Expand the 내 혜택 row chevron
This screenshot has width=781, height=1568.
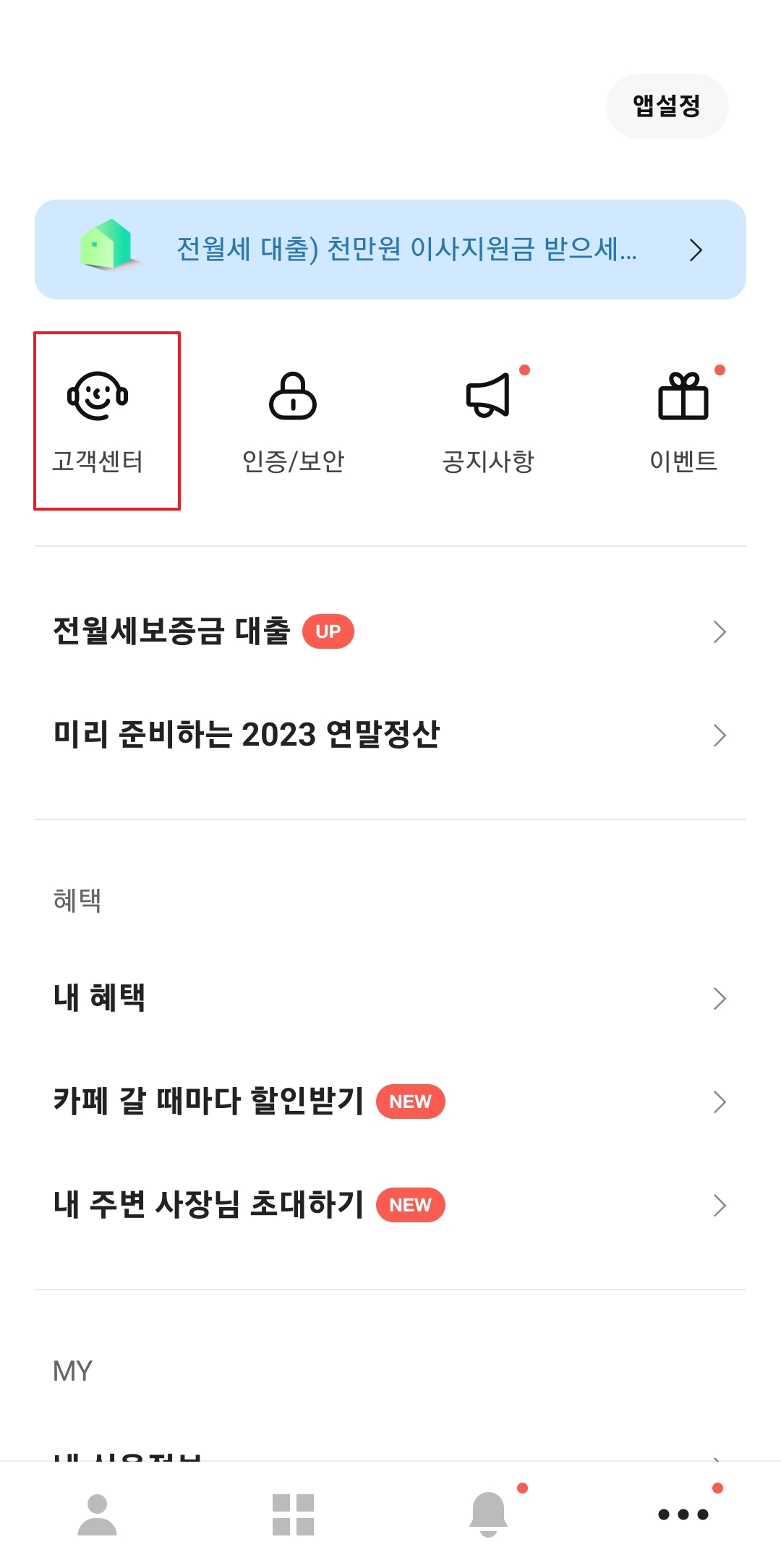tap(720, 998)
